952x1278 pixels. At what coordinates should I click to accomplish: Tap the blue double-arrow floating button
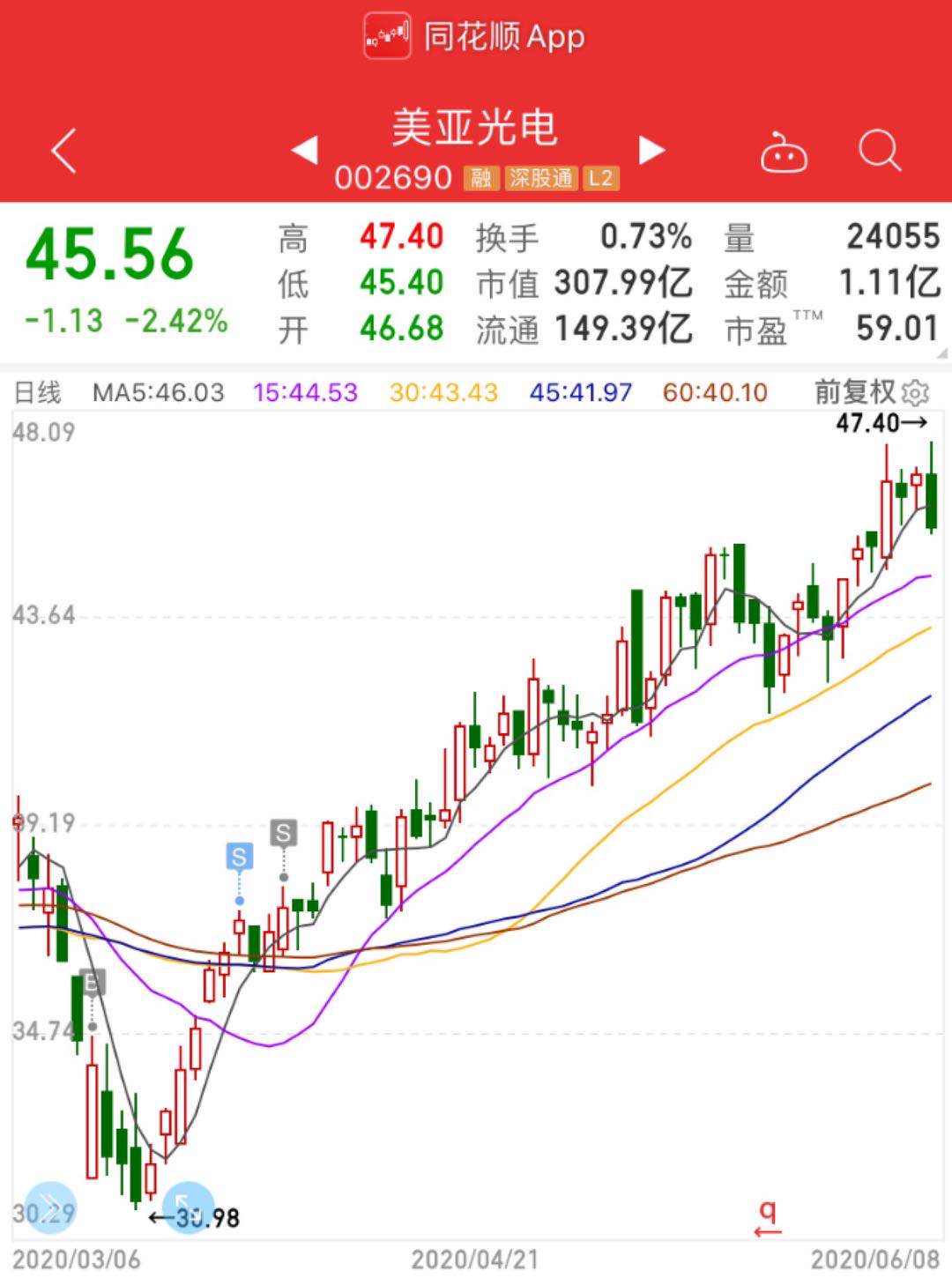coord(50,1207)
